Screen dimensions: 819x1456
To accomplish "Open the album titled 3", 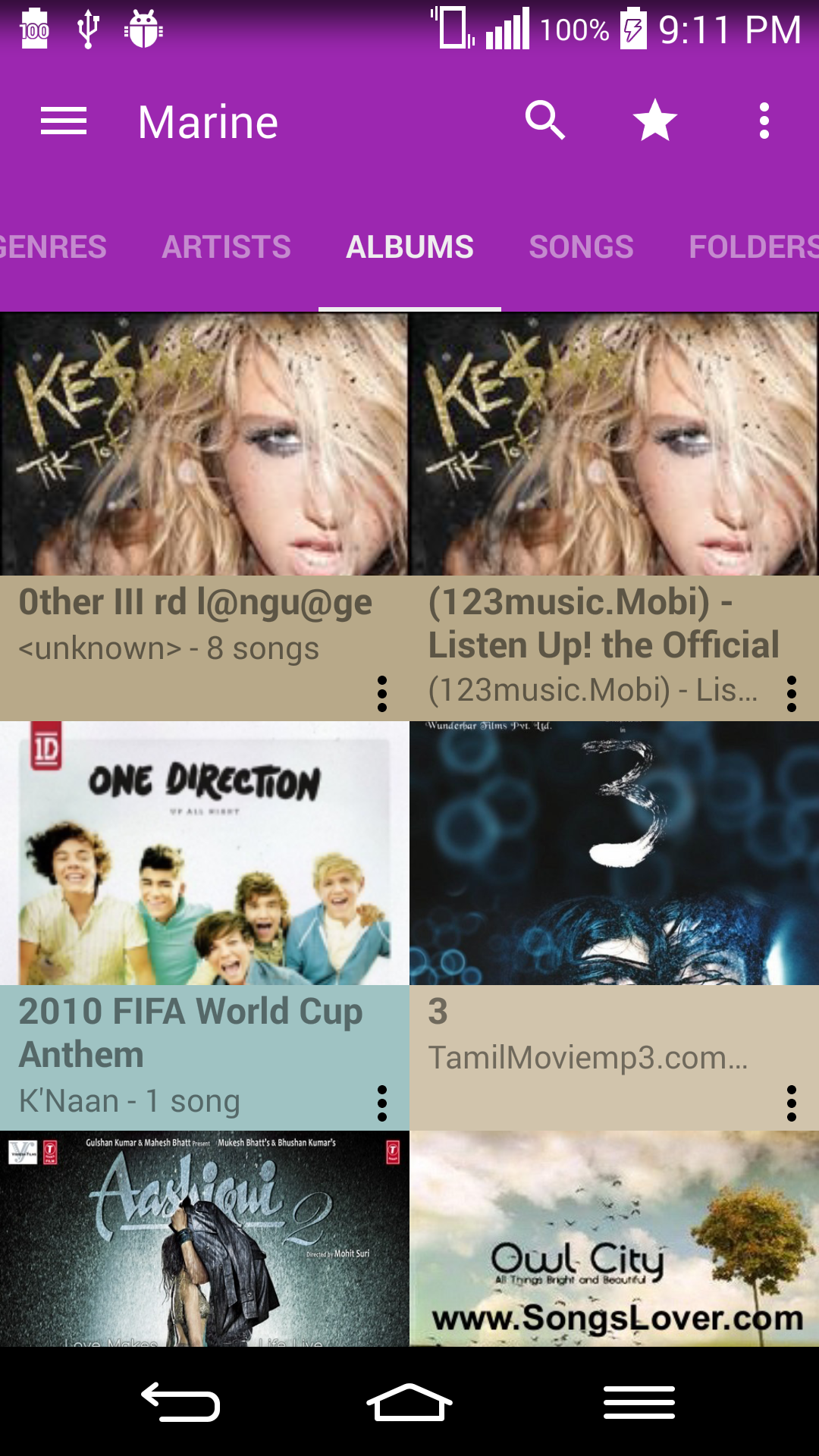I will tap(613, 926).
